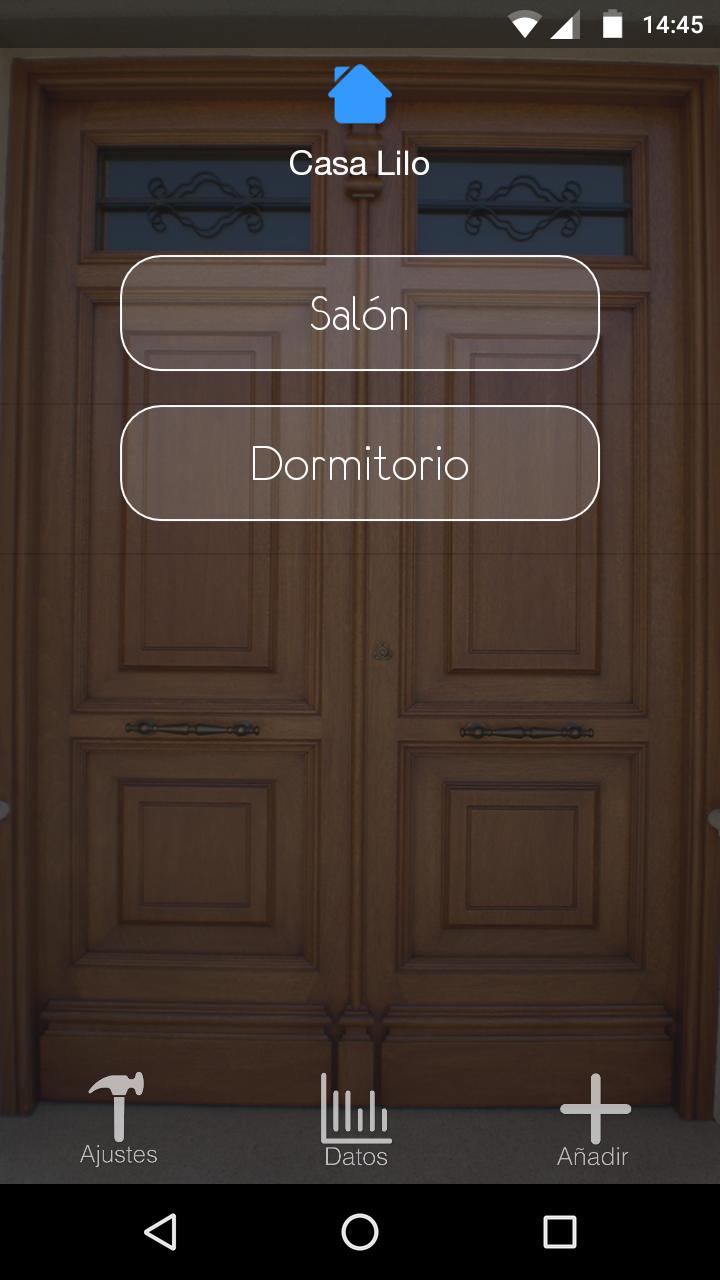Open the Salón room

point(360,314)
